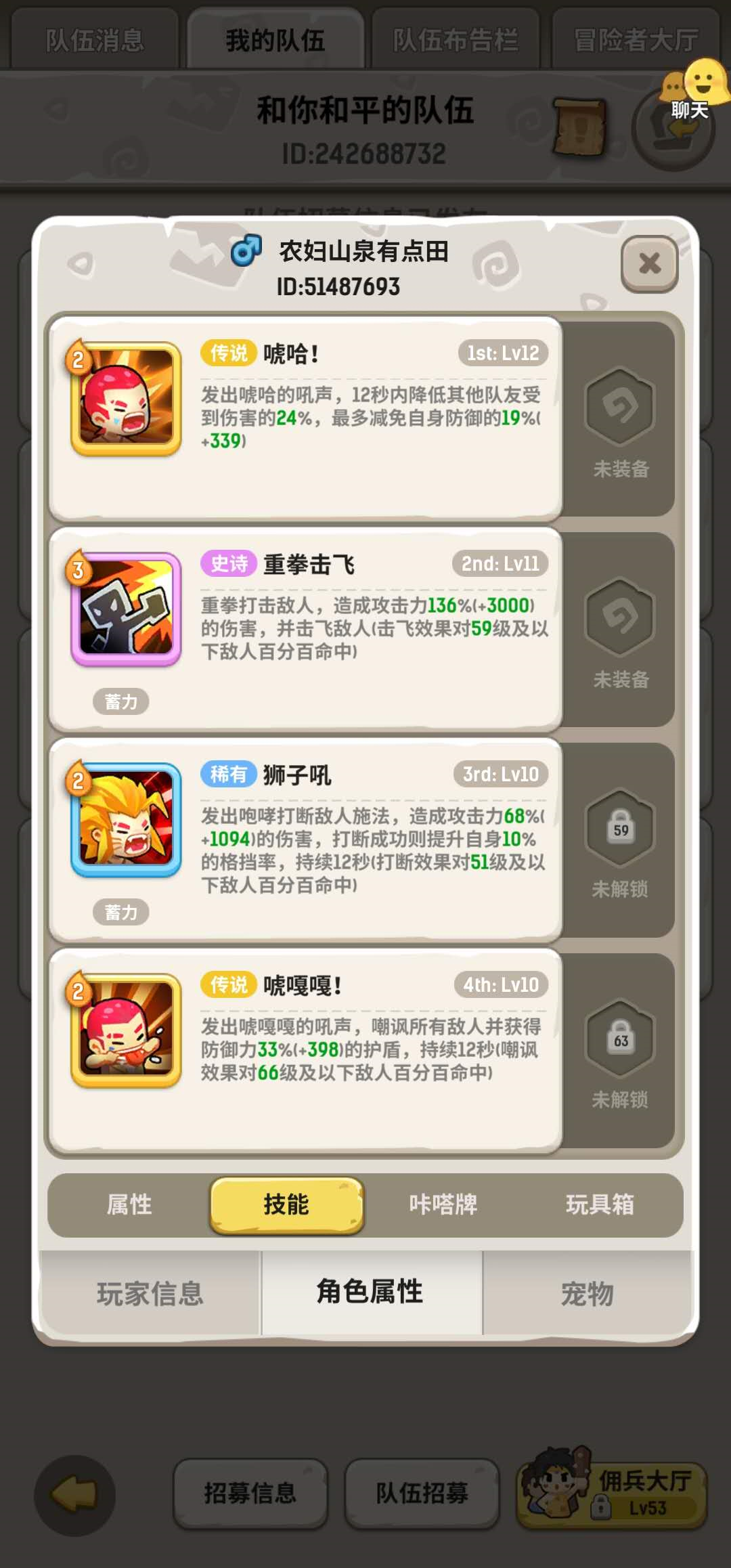Viewport: 731px width, 1568px height.
Task: Open the 狮子吼 skill card
Action: [306, 840]
